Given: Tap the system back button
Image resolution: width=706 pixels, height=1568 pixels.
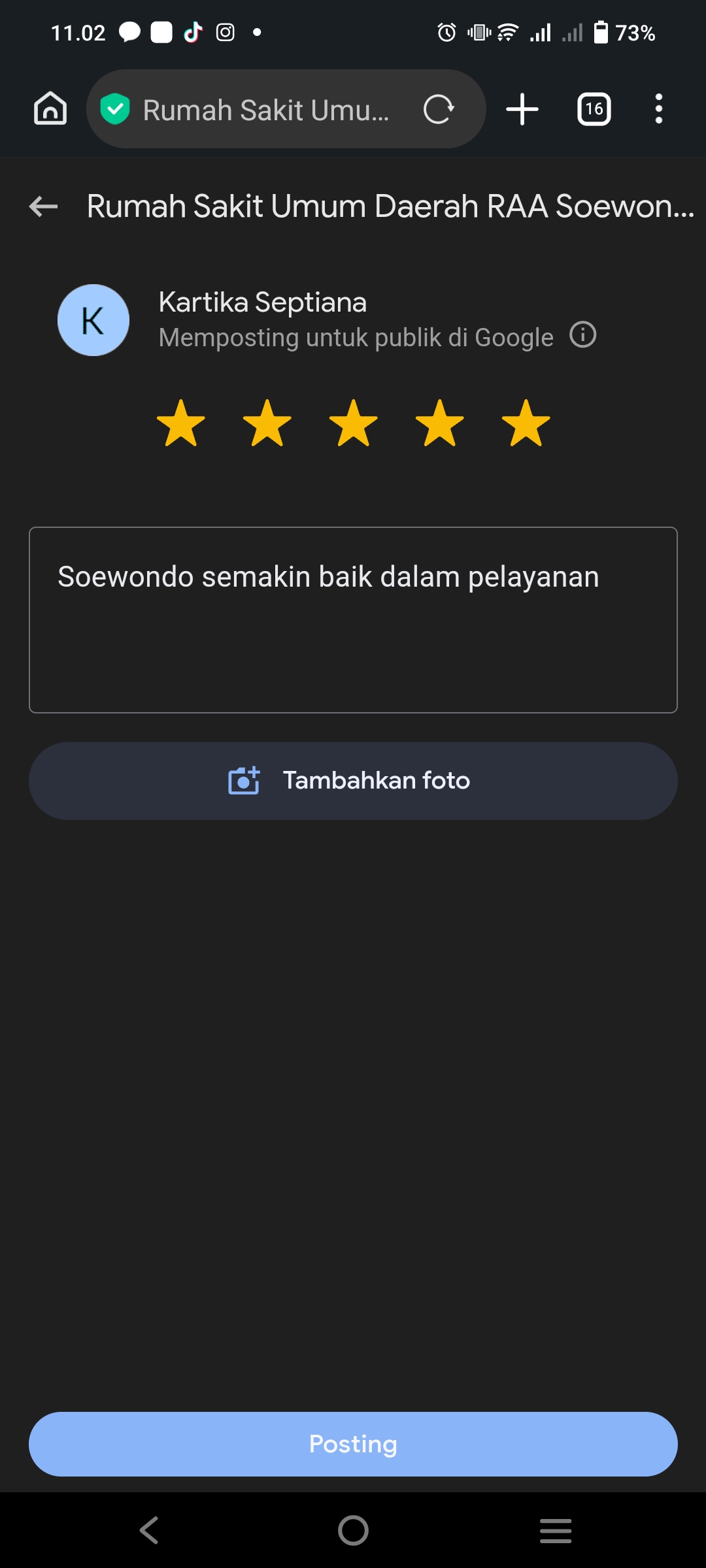Looking at the screenshot, I should tap(150, 1530).
